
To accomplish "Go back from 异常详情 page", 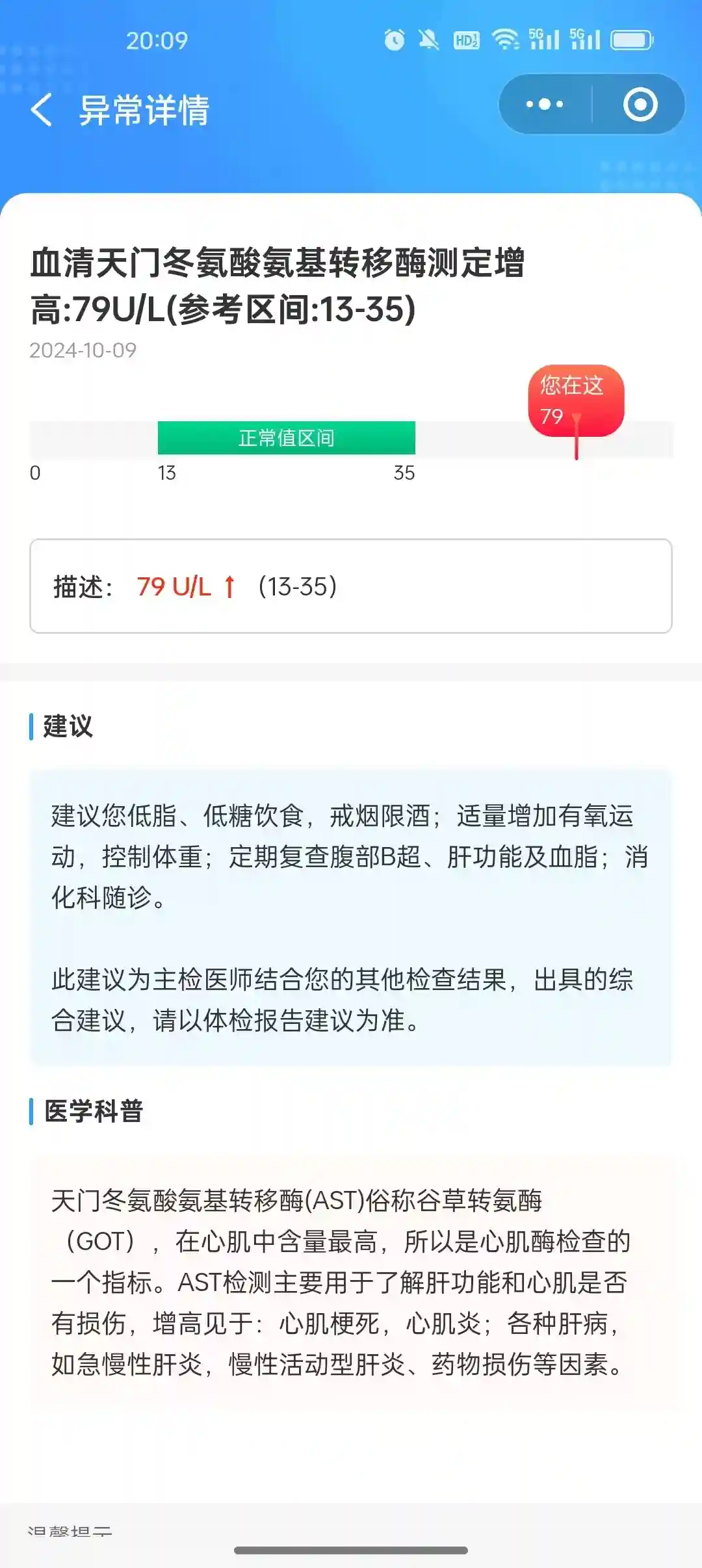I will [42, 109].
